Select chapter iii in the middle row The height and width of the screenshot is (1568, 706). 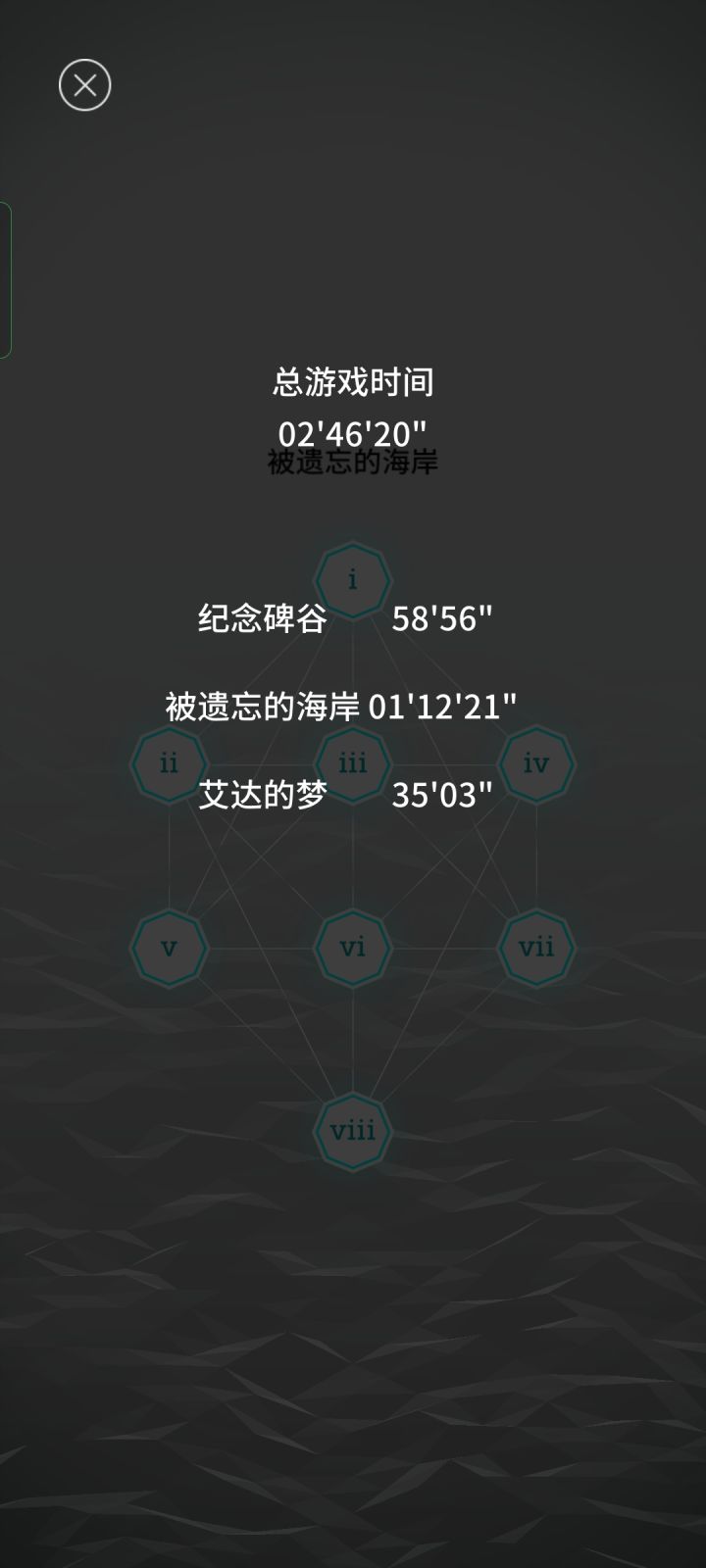pyautogui.click(x=353, y=765)
